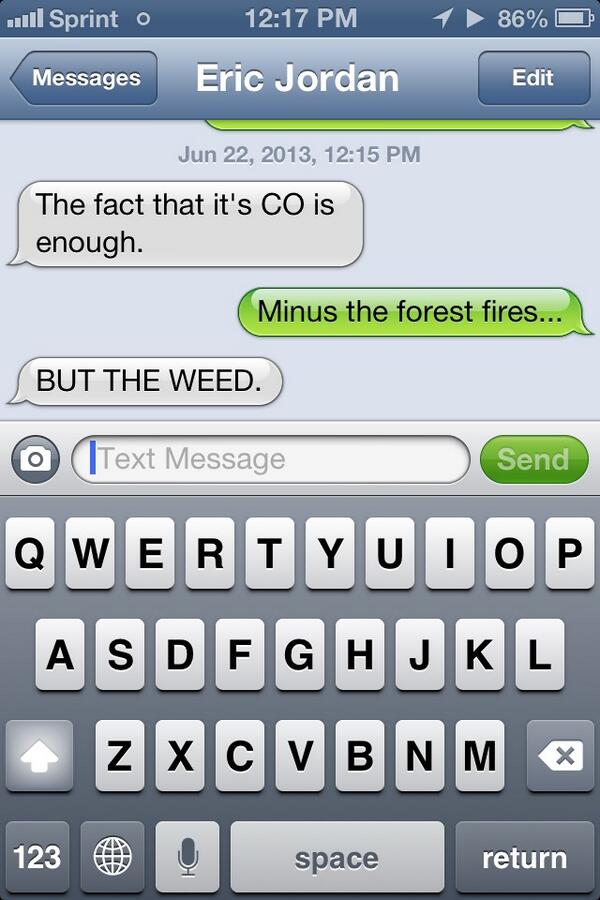
Task: Tap the return key
Action: tap(524, 857)
